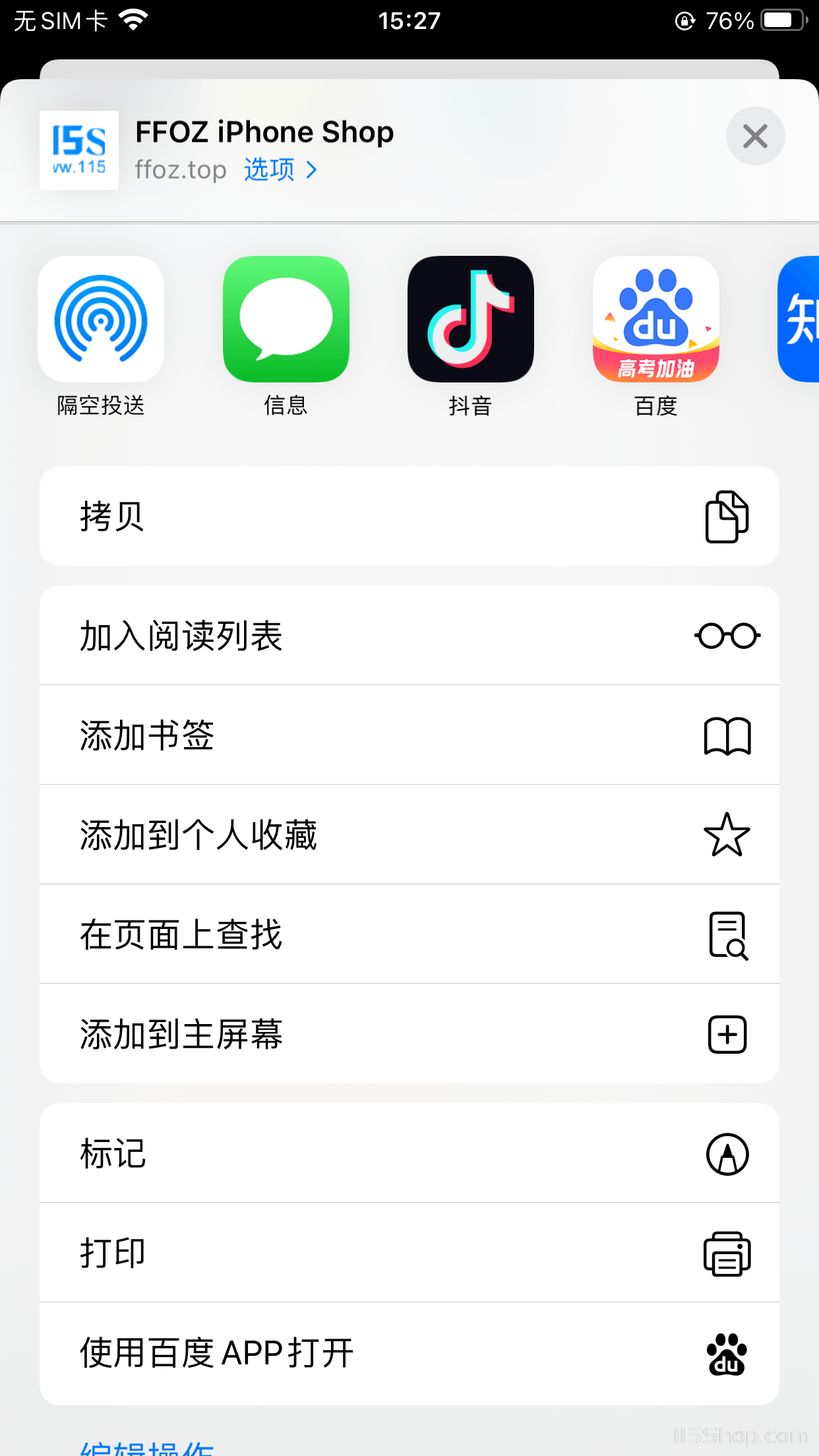This screenshot has height=1456, width=819.
Task: Share to 百度 app
Action: coord(655,336)
